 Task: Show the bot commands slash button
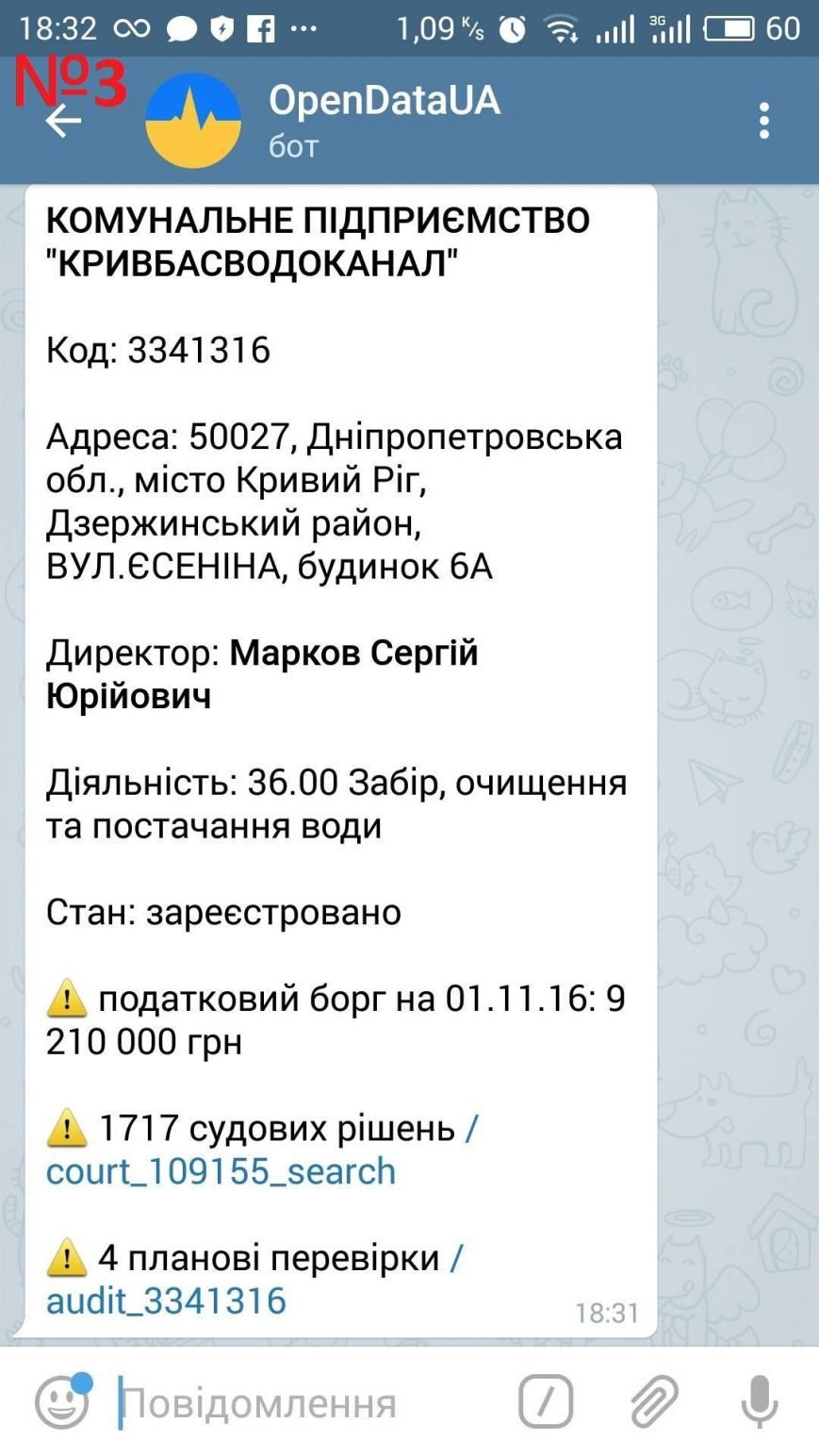(546, 1401)
